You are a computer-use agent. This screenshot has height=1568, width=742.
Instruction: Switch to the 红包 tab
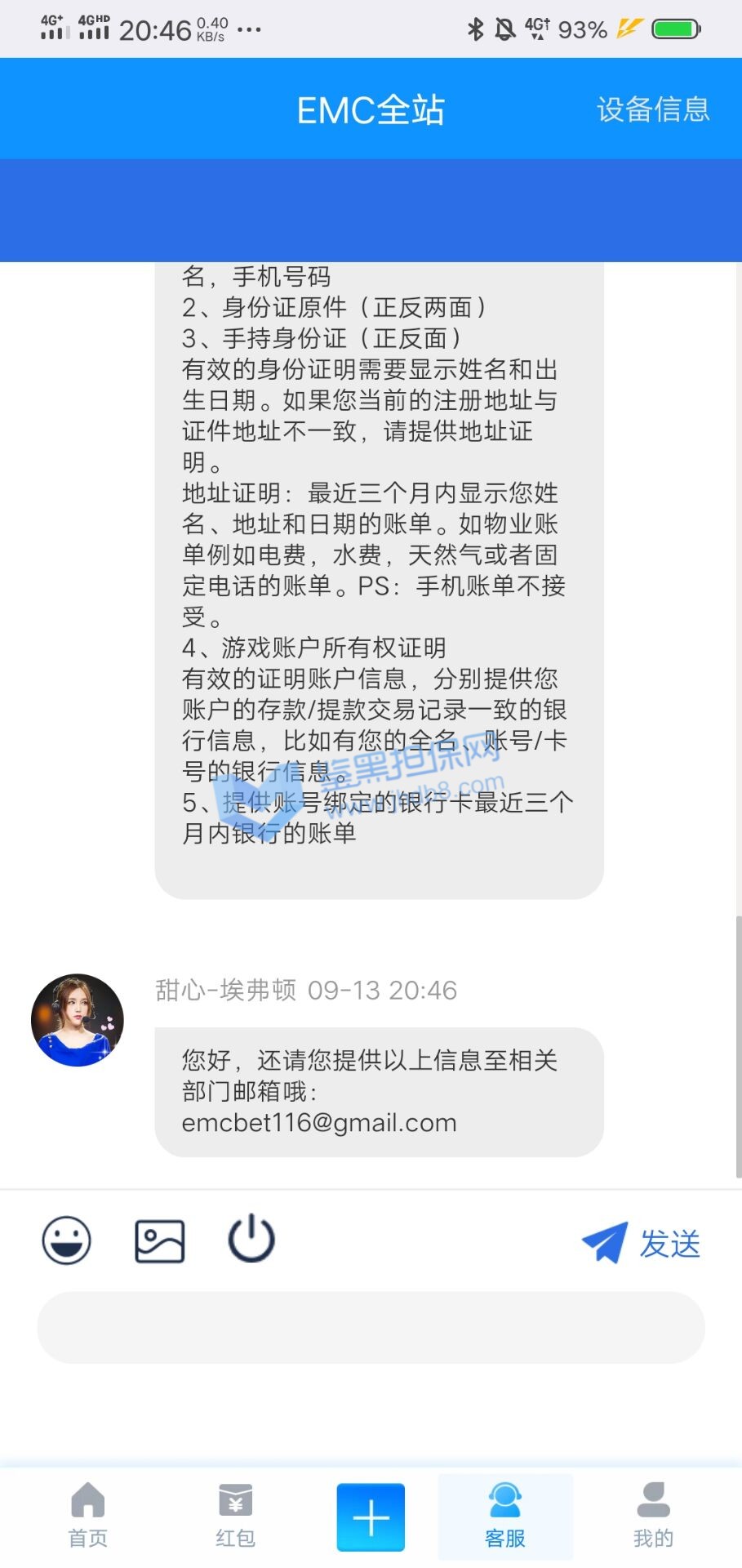click(235, 1516)
